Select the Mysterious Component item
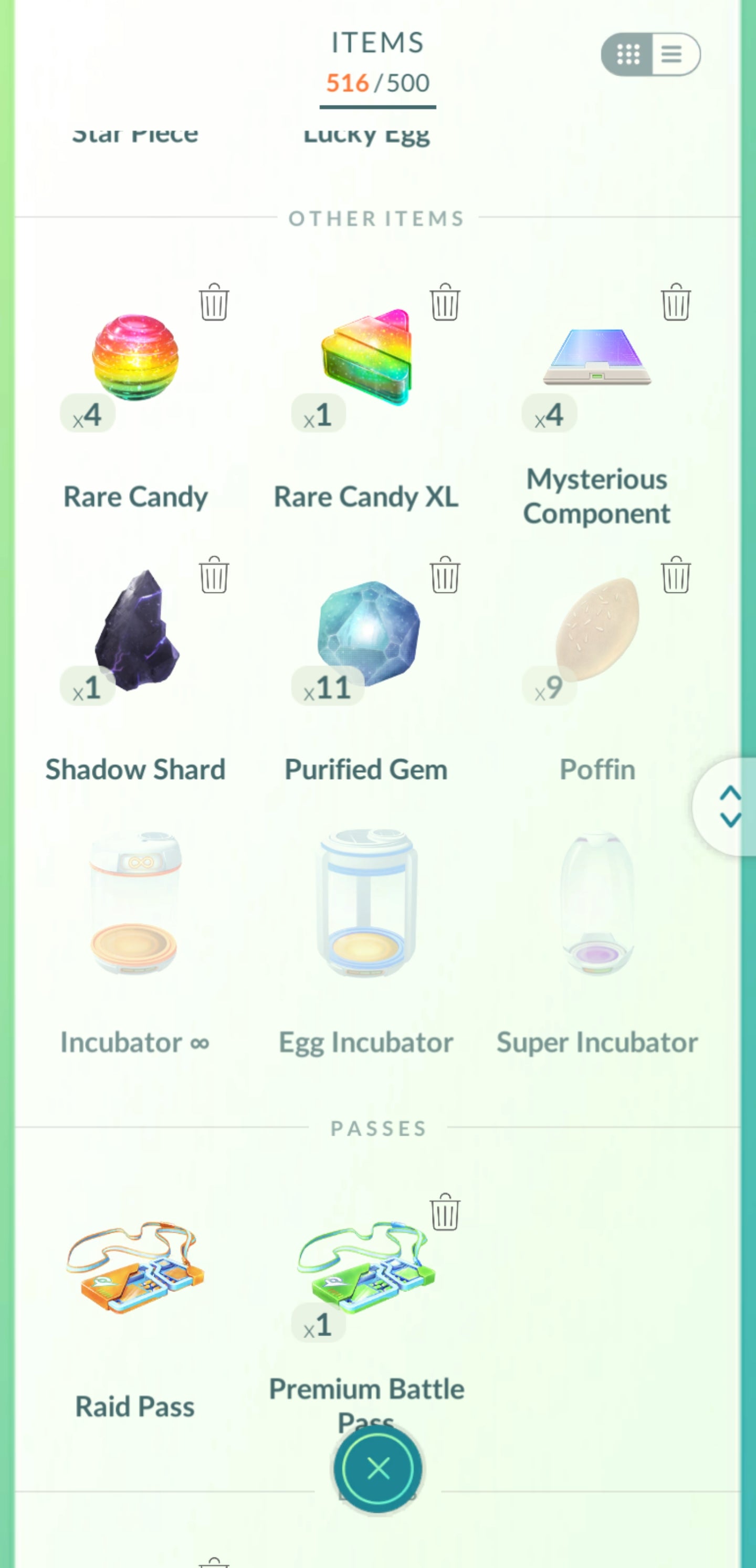This screenshot has width=756, height=1568. click(597, 359)
